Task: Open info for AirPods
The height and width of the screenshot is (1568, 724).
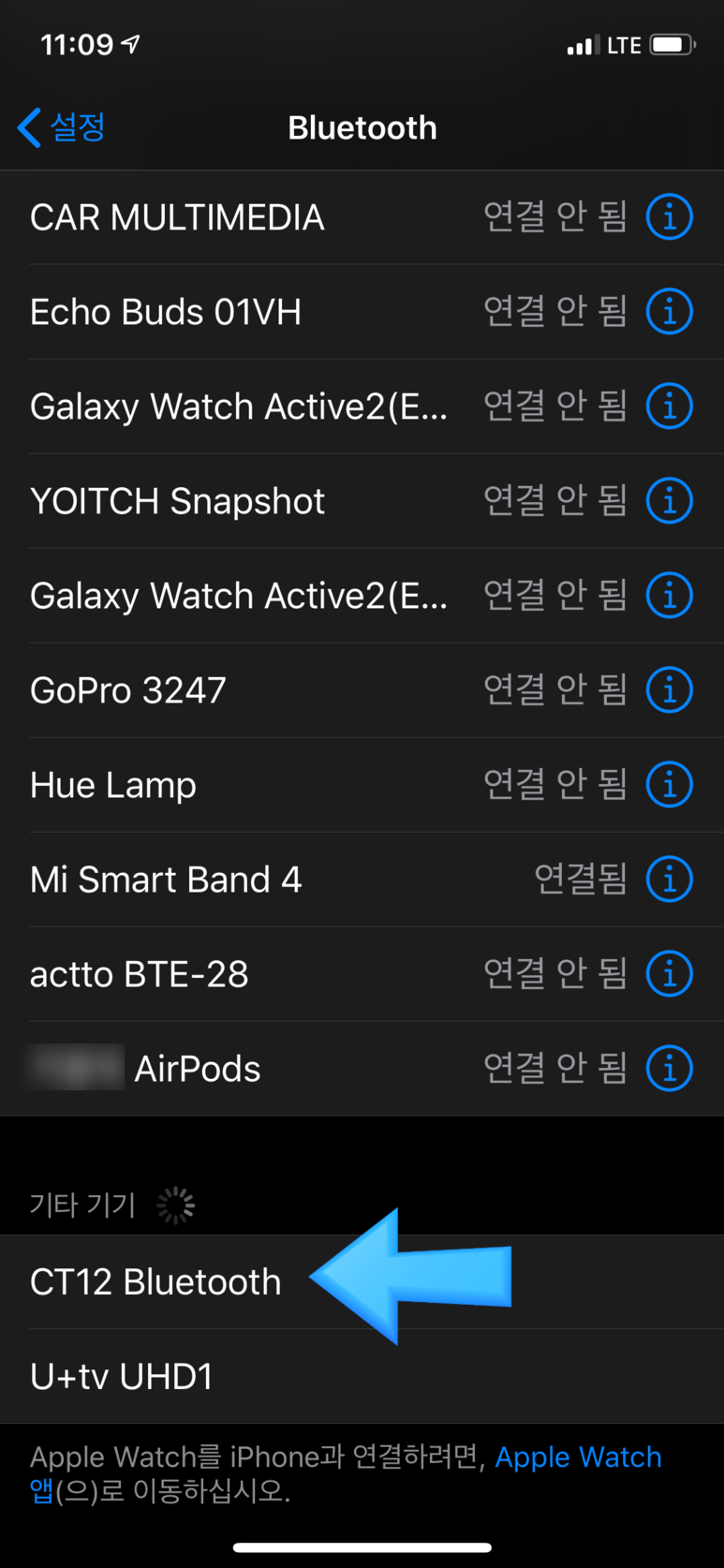Action: [669, 1069]
